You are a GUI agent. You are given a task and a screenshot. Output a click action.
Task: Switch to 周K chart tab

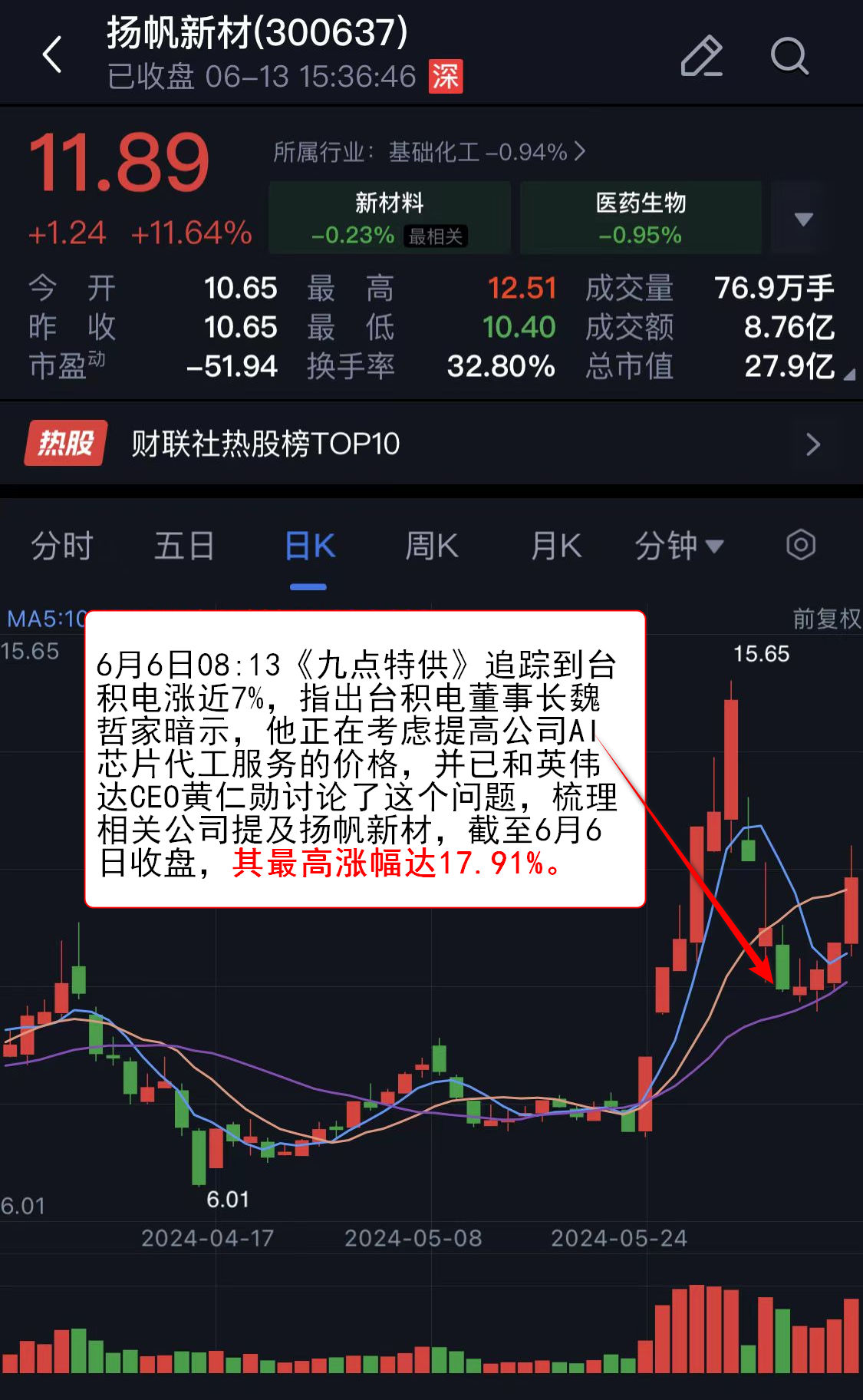(432, 546)
